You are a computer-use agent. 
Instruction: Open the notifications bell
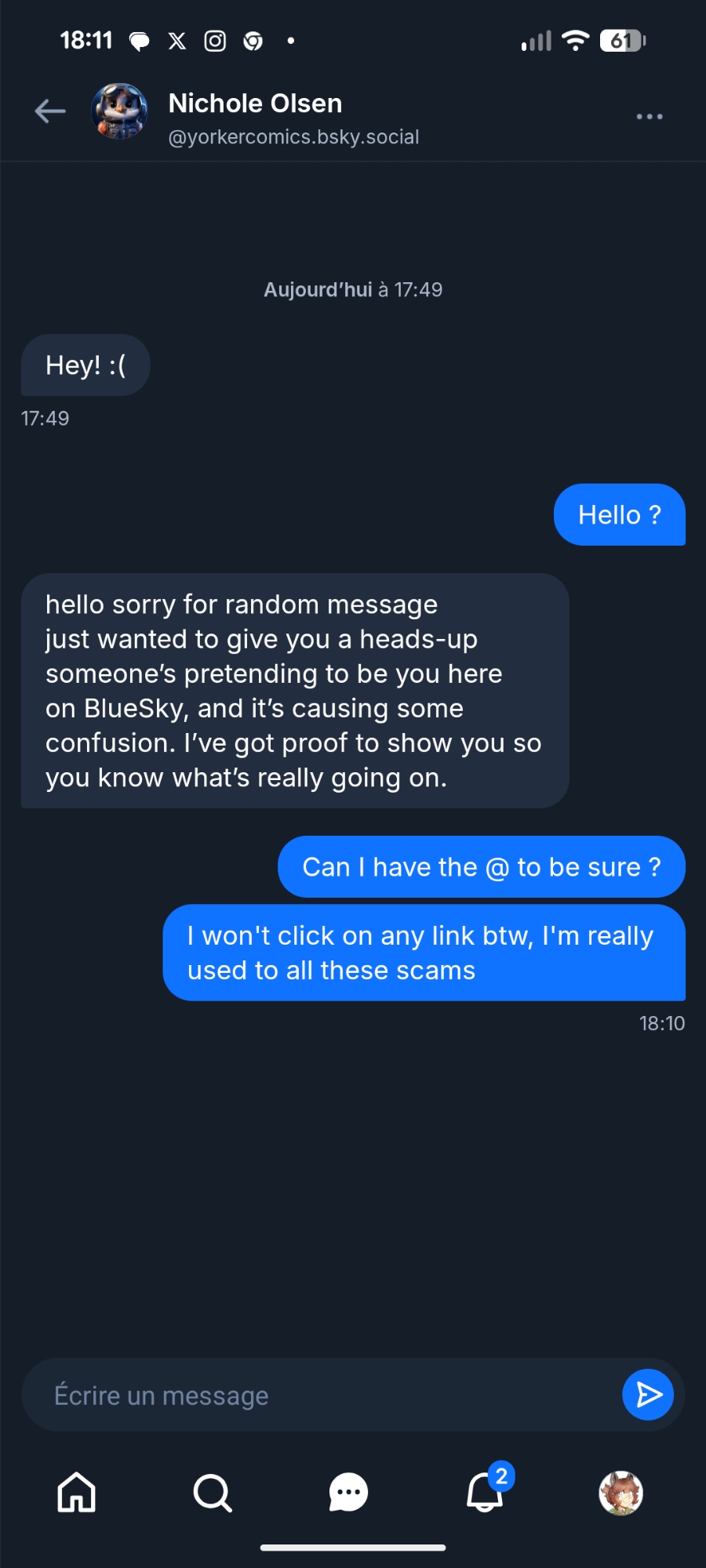[x=485, y=1492]
